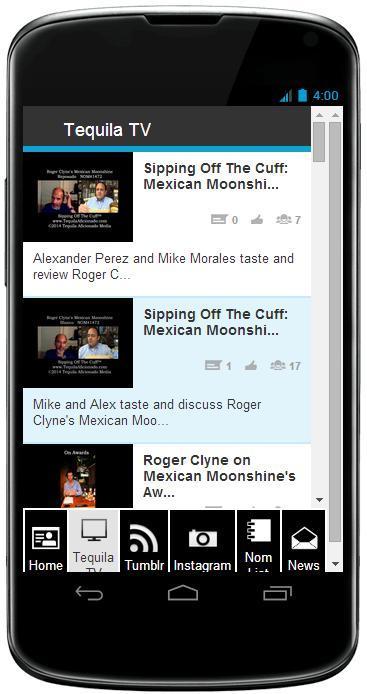
Task: Go to the Nom List tab
Action: [x=259, y=541]
